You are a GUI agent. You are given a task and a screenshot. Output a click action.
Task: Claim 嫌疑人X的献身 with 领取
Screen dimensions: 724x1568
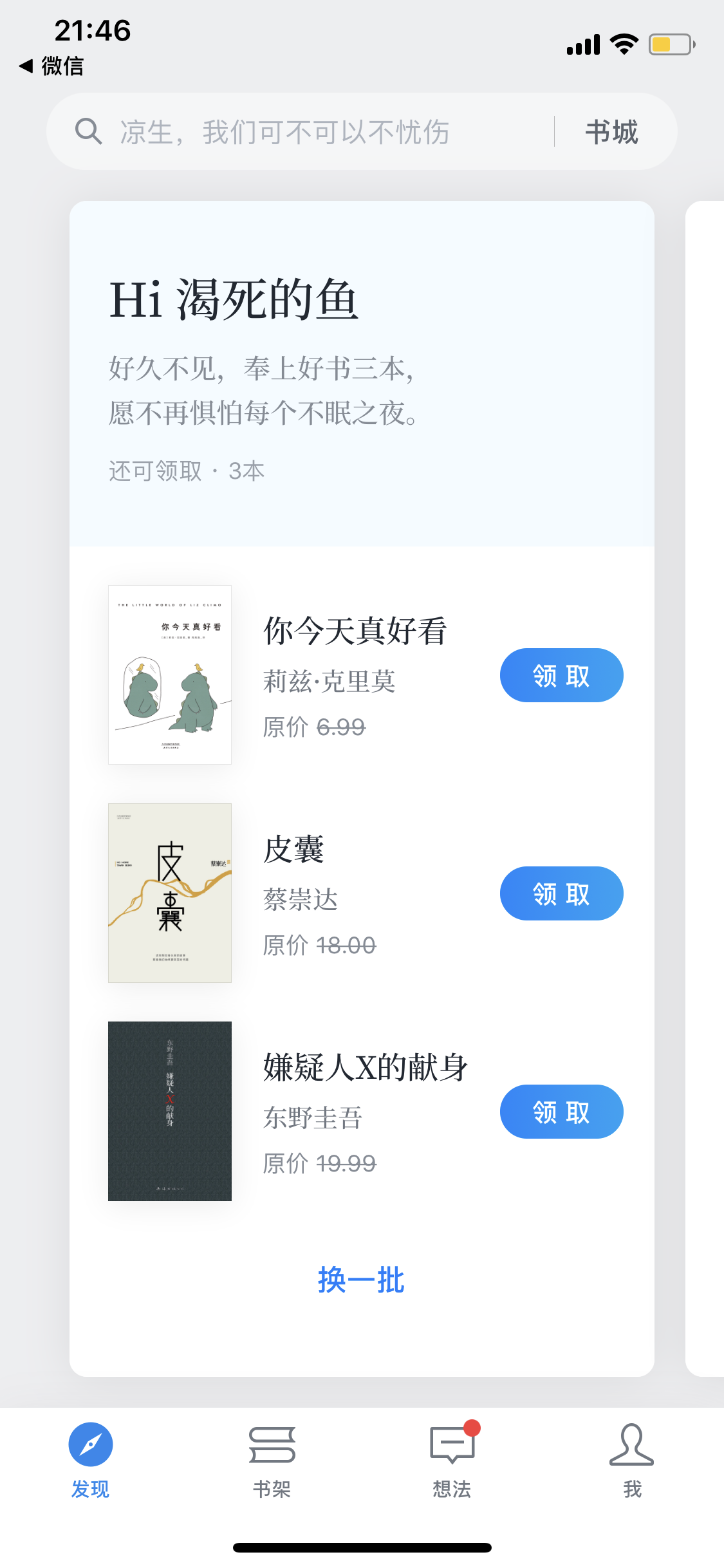(561, 1112)
